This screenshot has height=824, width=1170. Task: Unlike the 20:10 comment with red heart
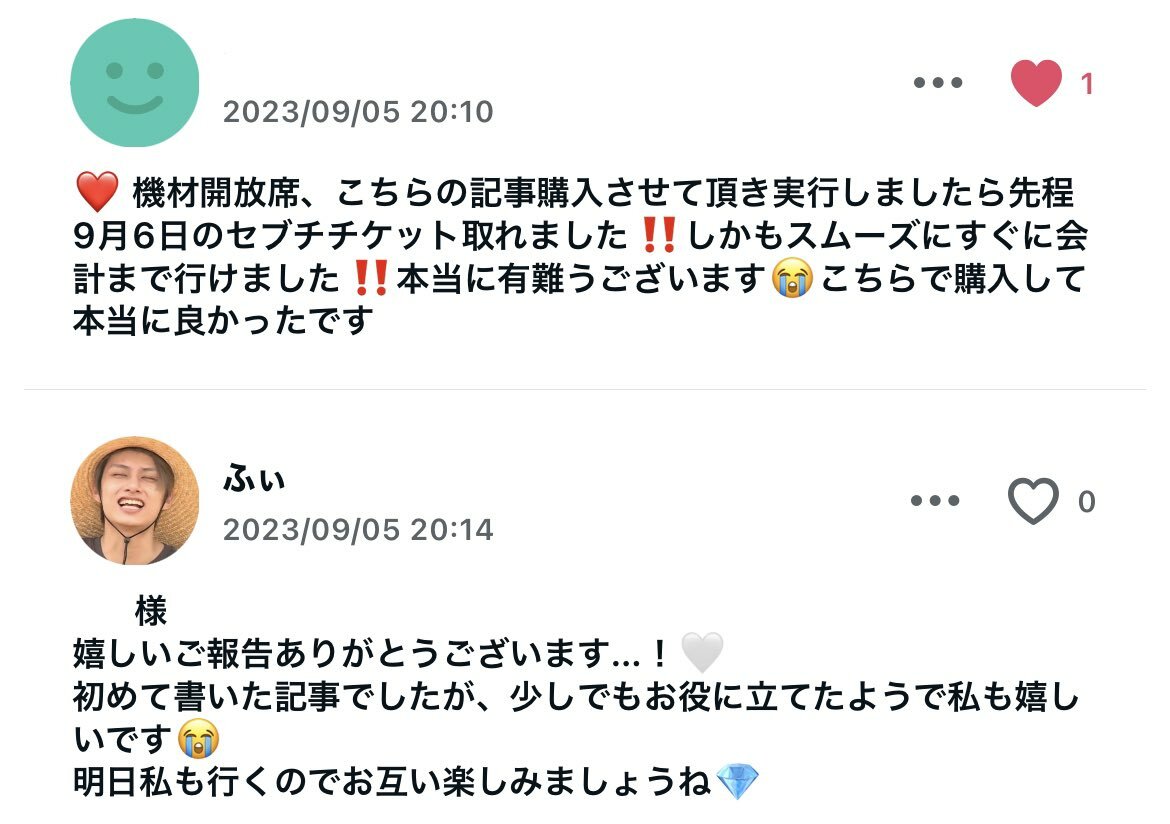(1036, 83)
